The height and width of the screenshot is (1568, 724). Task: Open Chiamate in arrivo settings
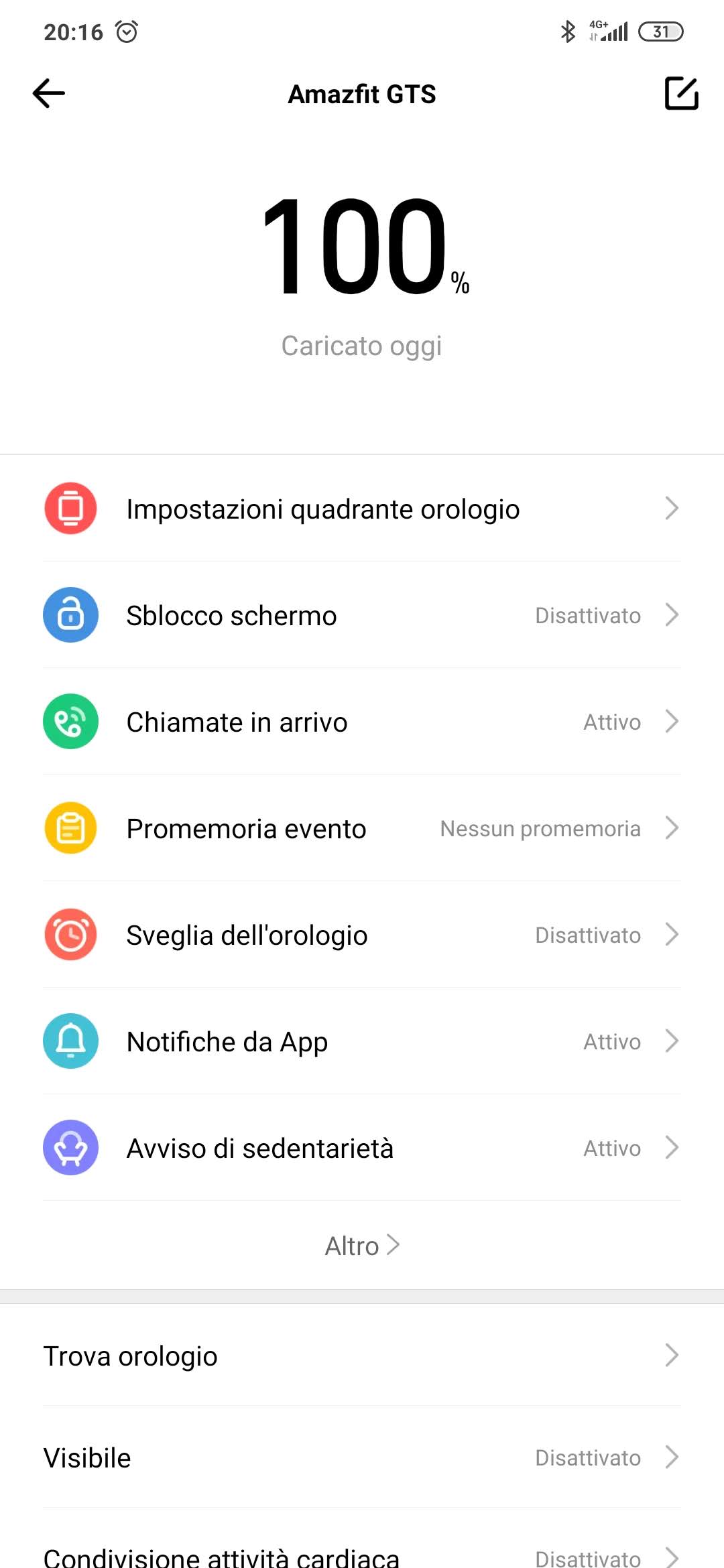pyautogui.click(x=362, y=722)
